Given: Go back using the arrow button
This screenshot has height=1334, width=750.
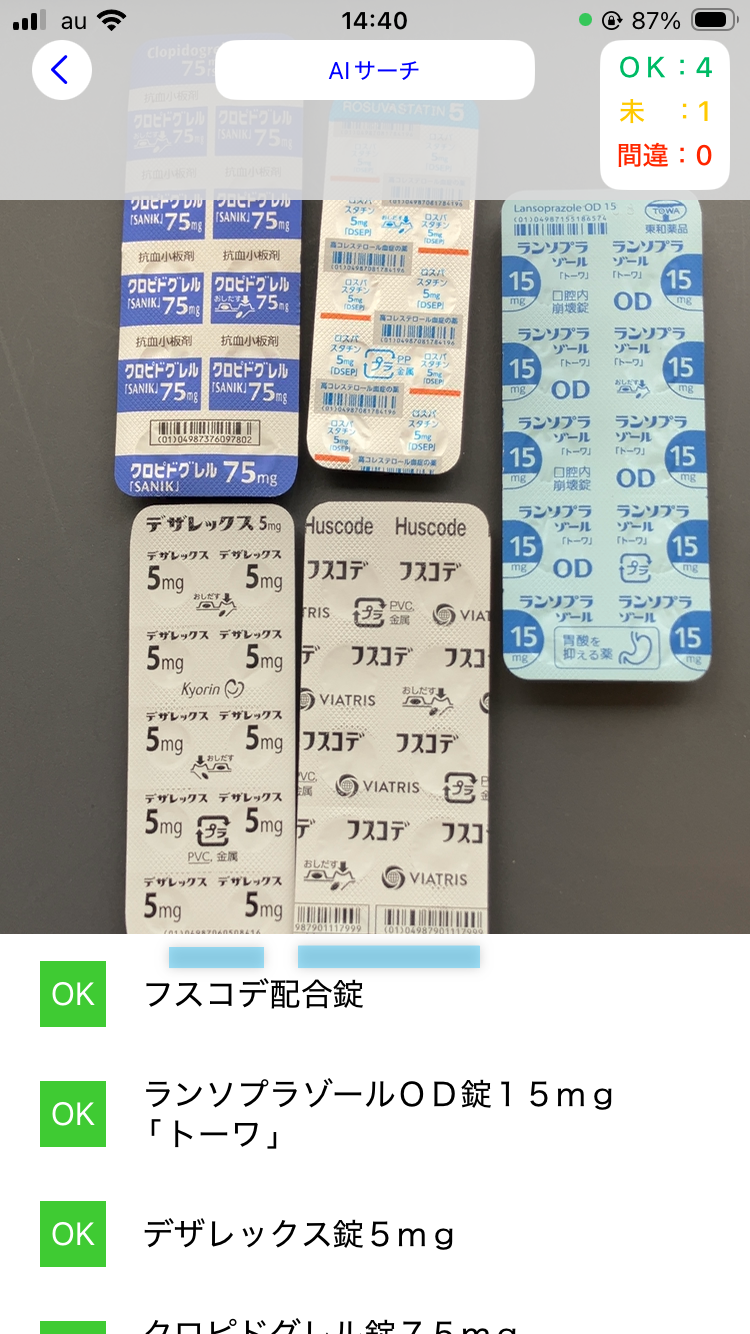Looking at the screenshot, I should point(61,70).
